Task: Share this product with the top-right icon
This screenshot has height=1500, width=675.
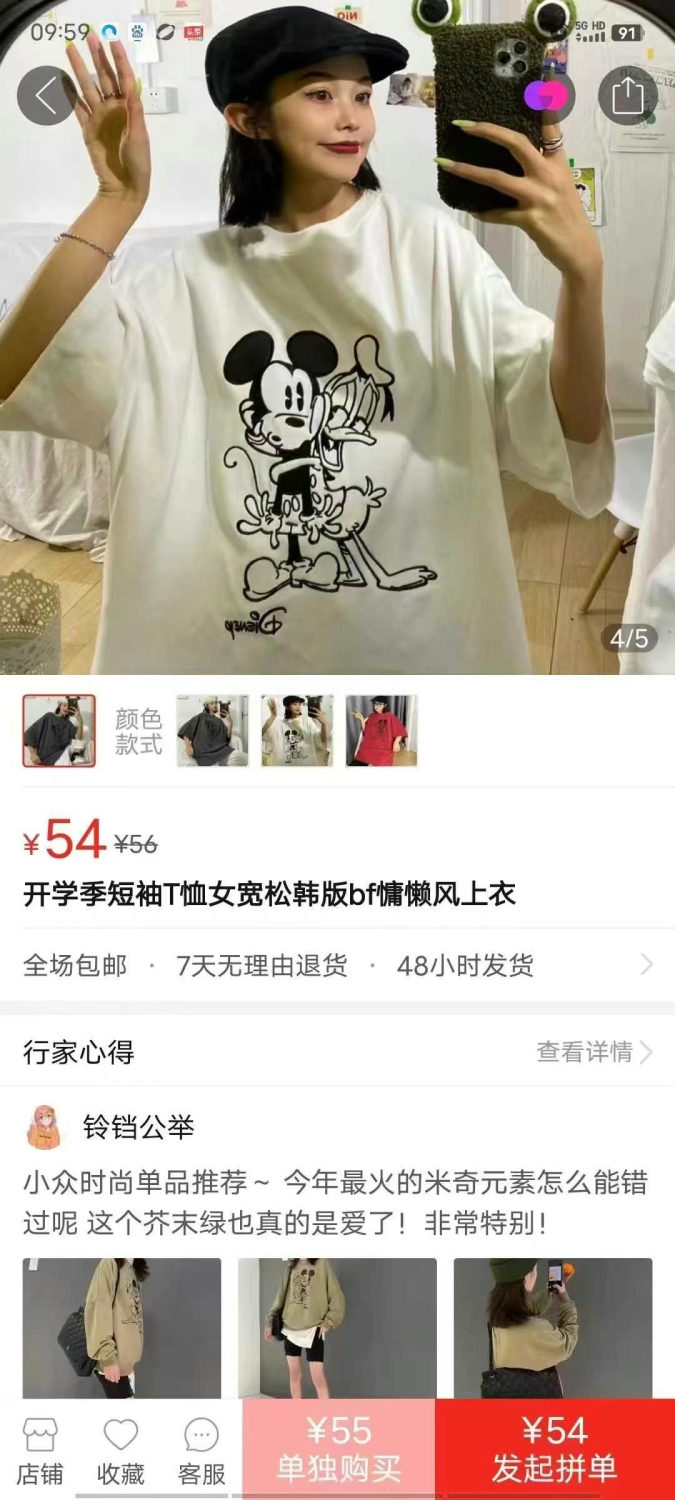Action: point(627,96)
